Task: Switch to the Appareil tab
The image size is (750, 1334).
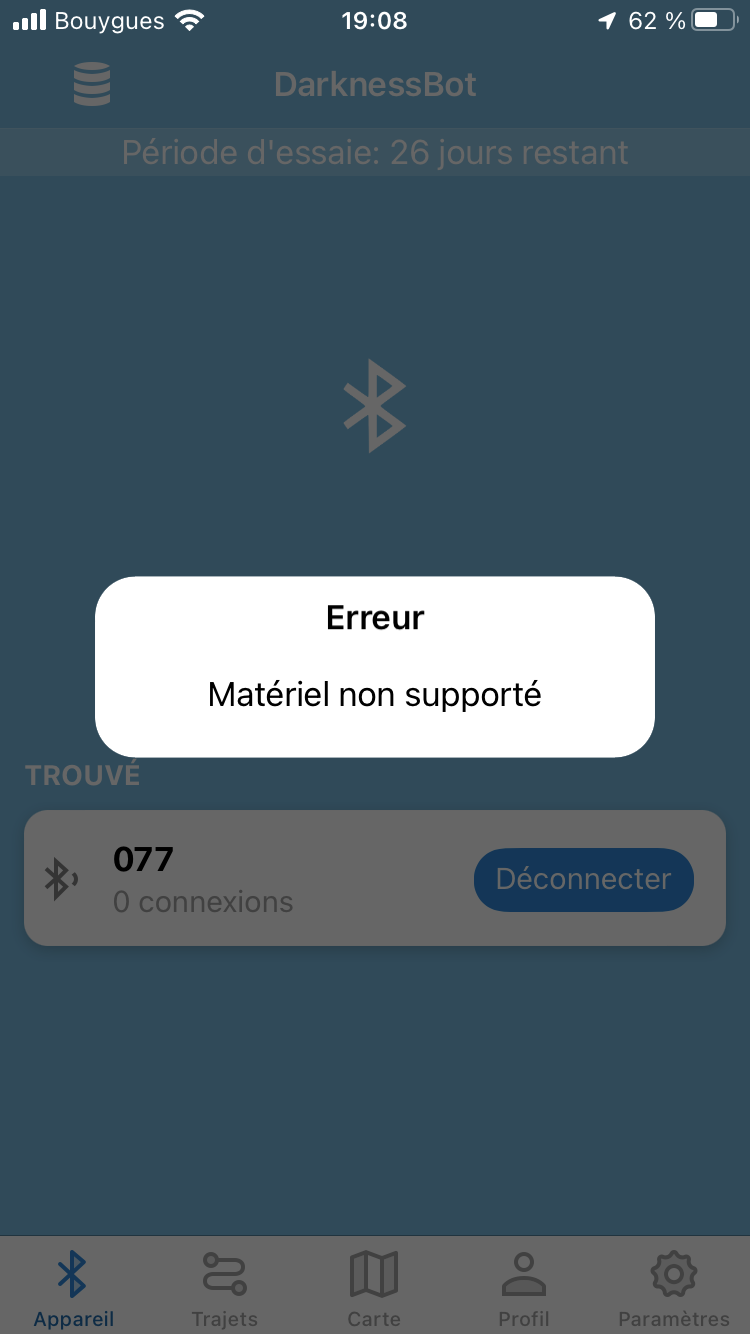Action: click(74, 1288)
